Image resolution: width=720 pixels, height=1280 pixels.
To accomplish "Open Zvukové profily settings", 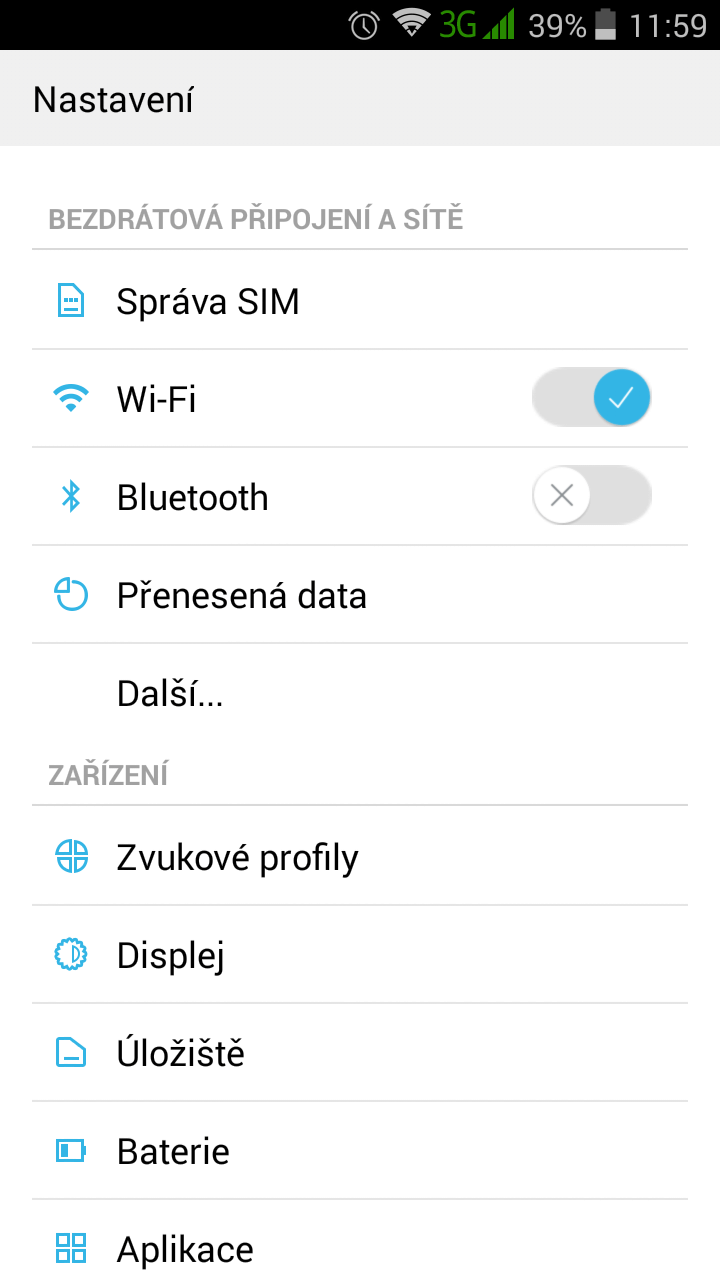I will 360,856.
